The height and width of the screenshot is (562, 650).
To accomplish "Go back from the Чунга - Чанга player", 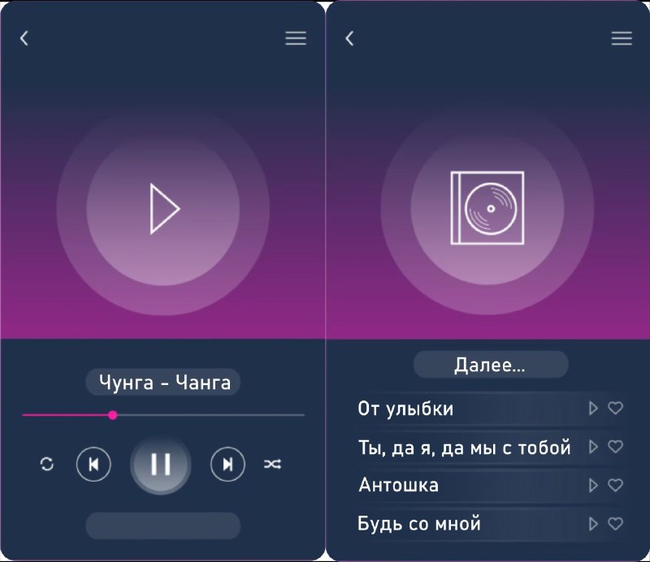I will [x=25, y=38].
